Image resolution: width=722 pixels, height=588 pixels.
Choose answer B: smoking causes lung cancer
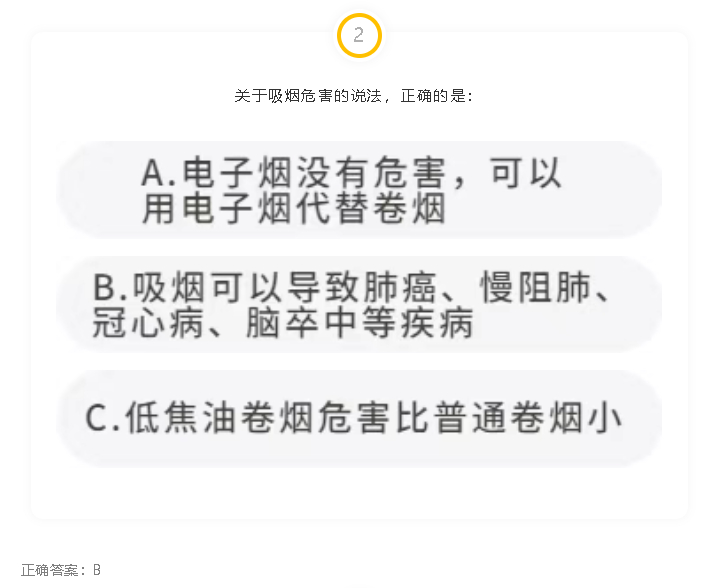(x=360, y=305)
